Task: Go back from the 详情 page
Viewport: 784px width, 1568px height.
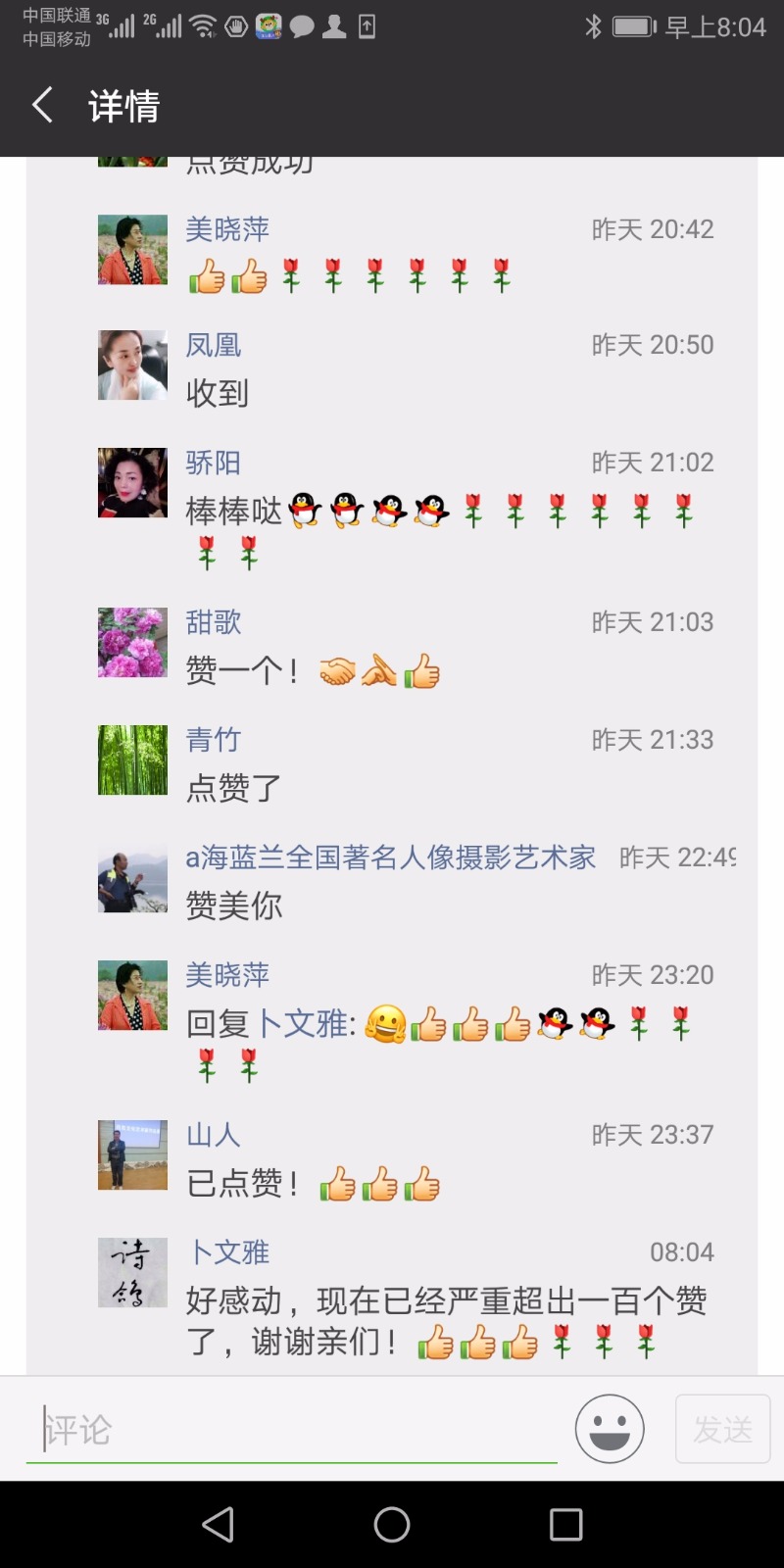Action: click(42, 105)
